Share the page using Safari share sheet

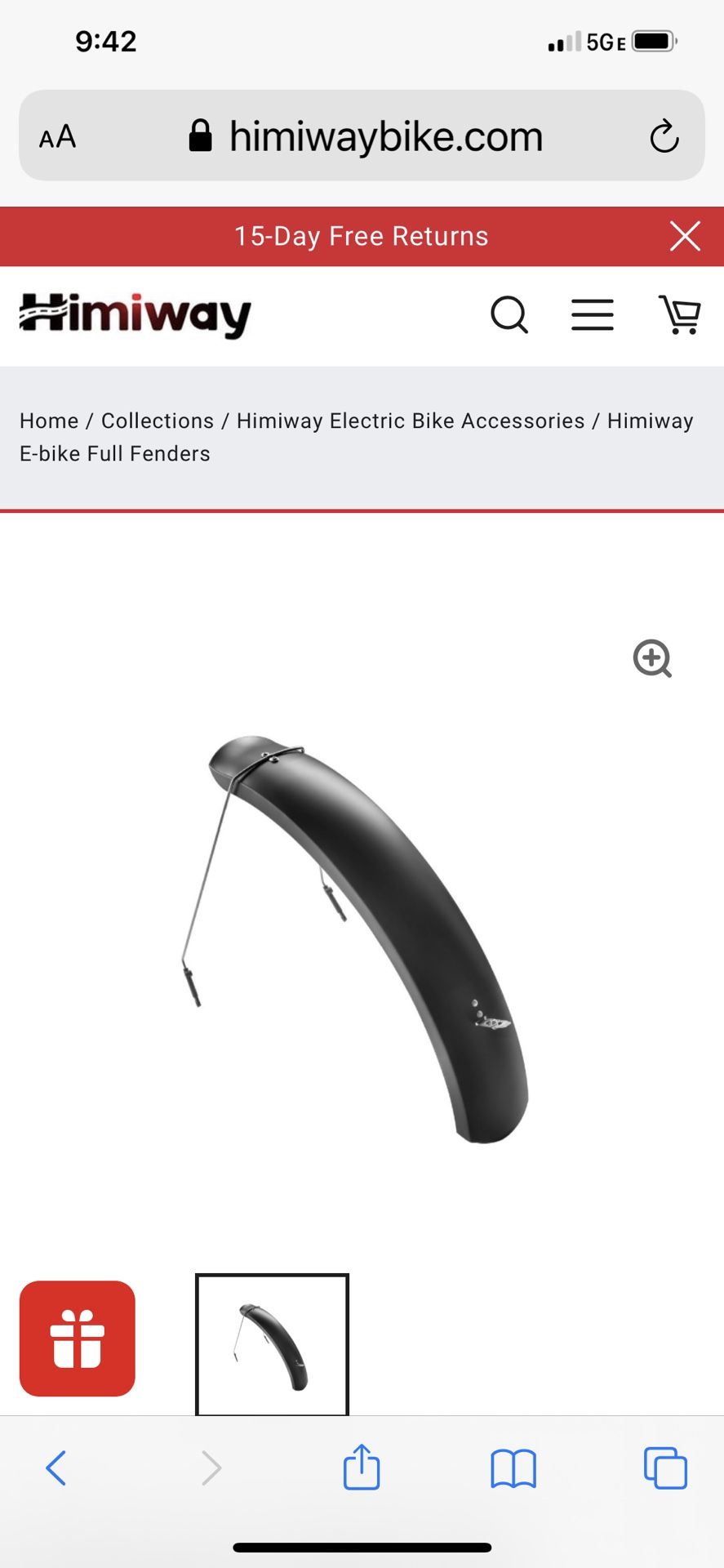point(362,1468)
